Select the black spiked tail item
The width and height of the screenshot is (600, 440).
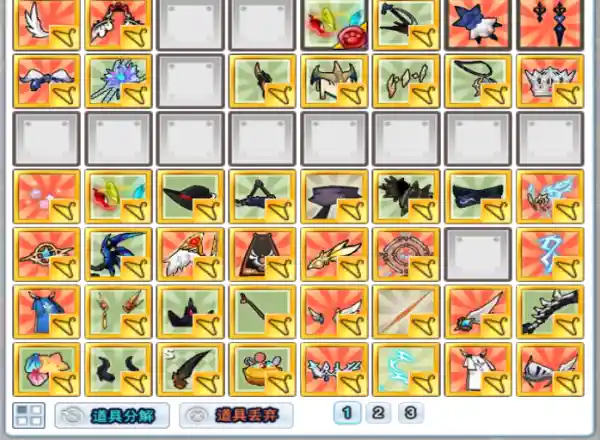pos(549,311)
